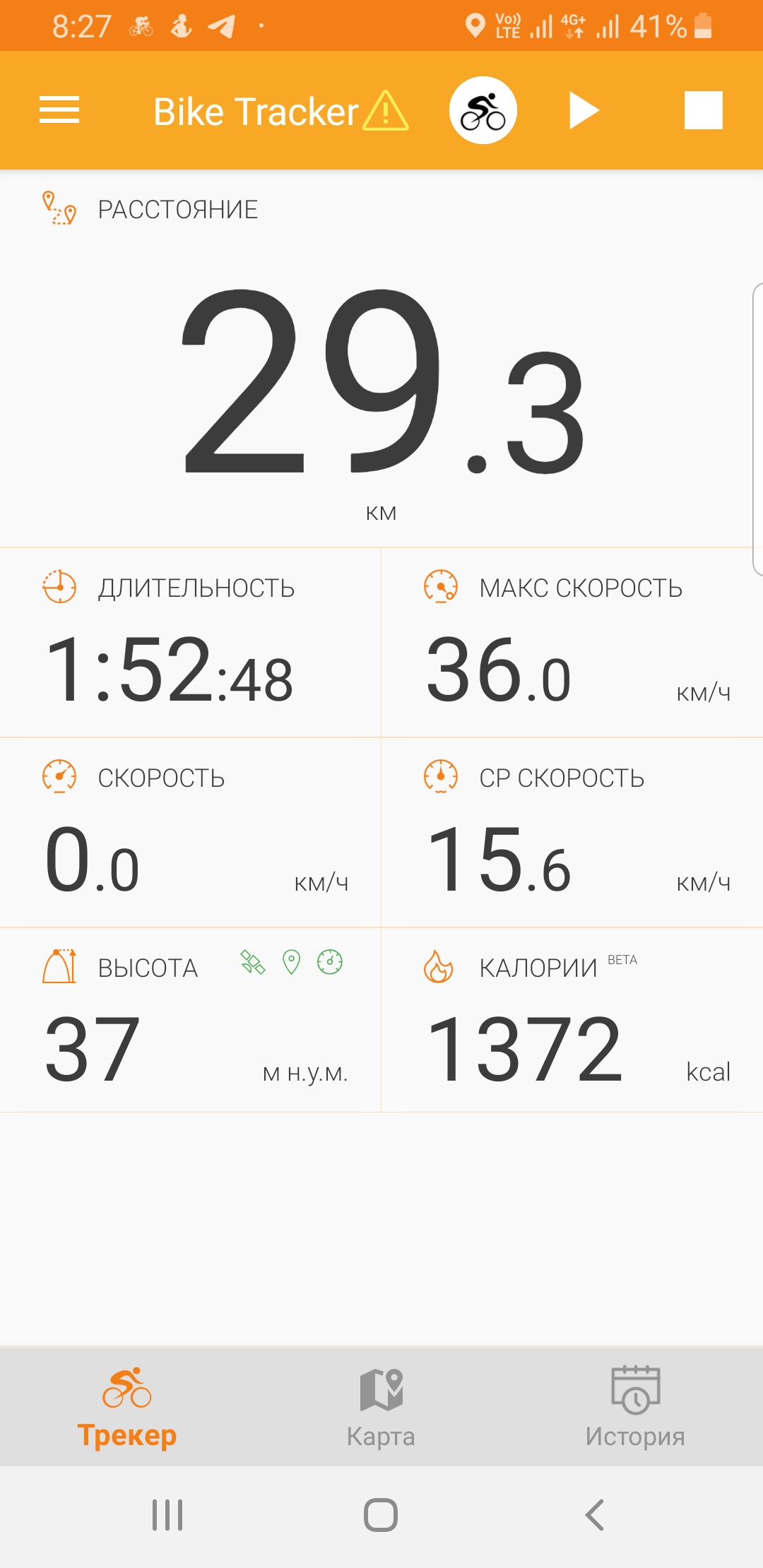Go back with system back button
763x1568 pixels.
pos(595,1515)
